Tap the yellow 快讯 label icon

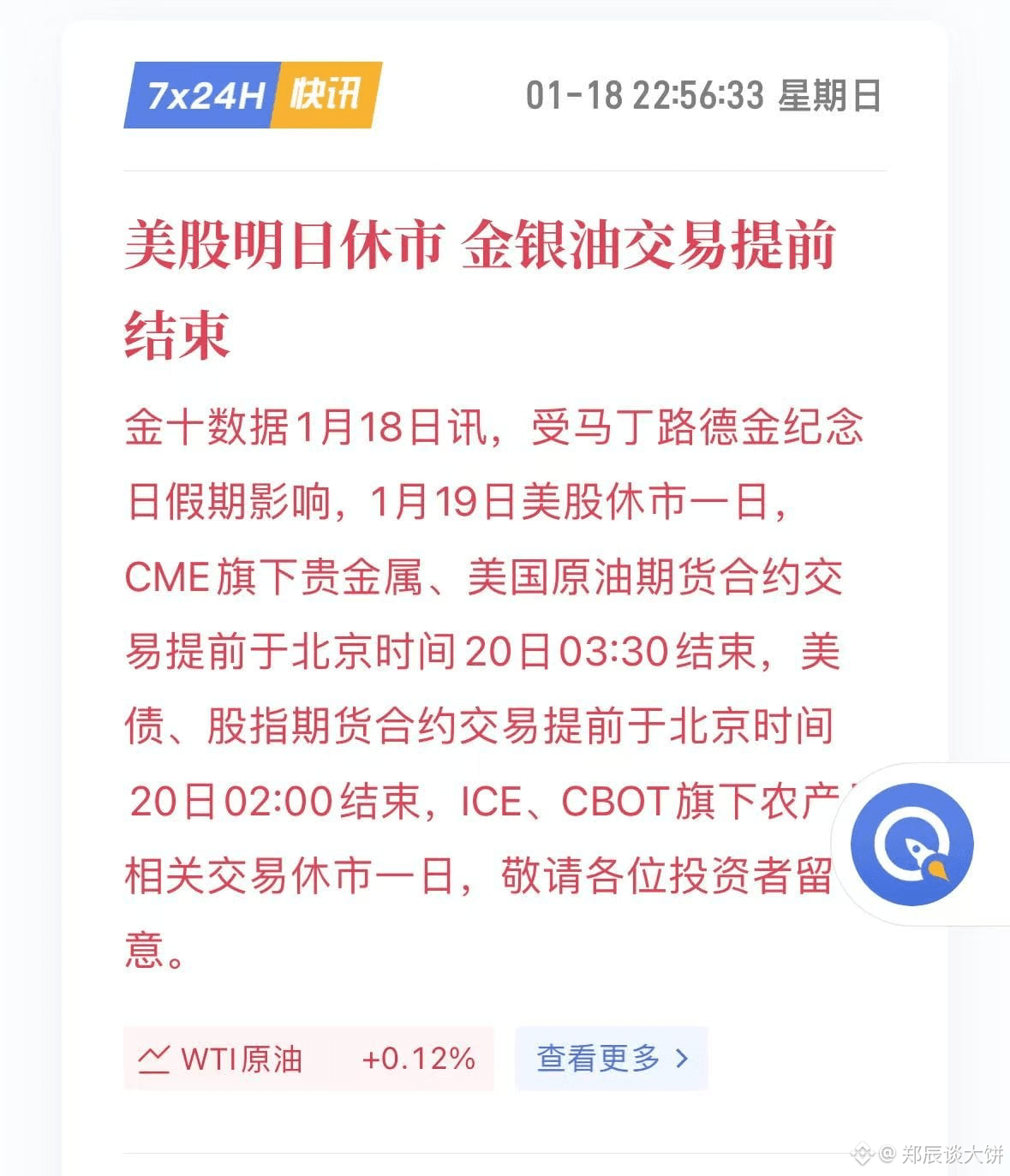(328, 93)
